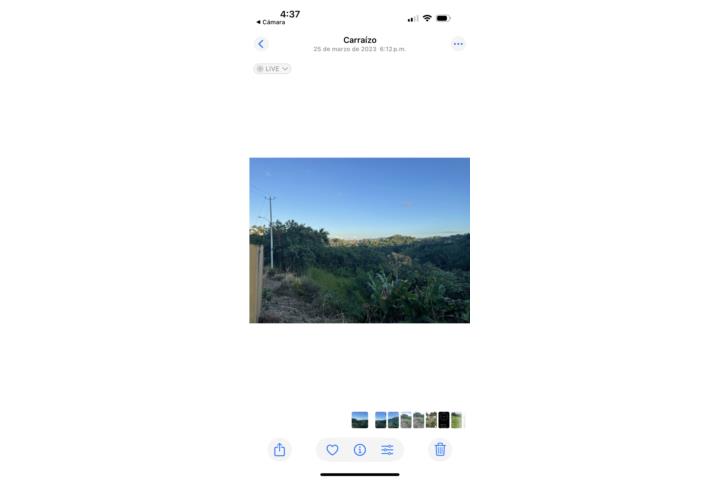Open the photo editing adjustments
This screenshot has height=480, width=720.
387,450
